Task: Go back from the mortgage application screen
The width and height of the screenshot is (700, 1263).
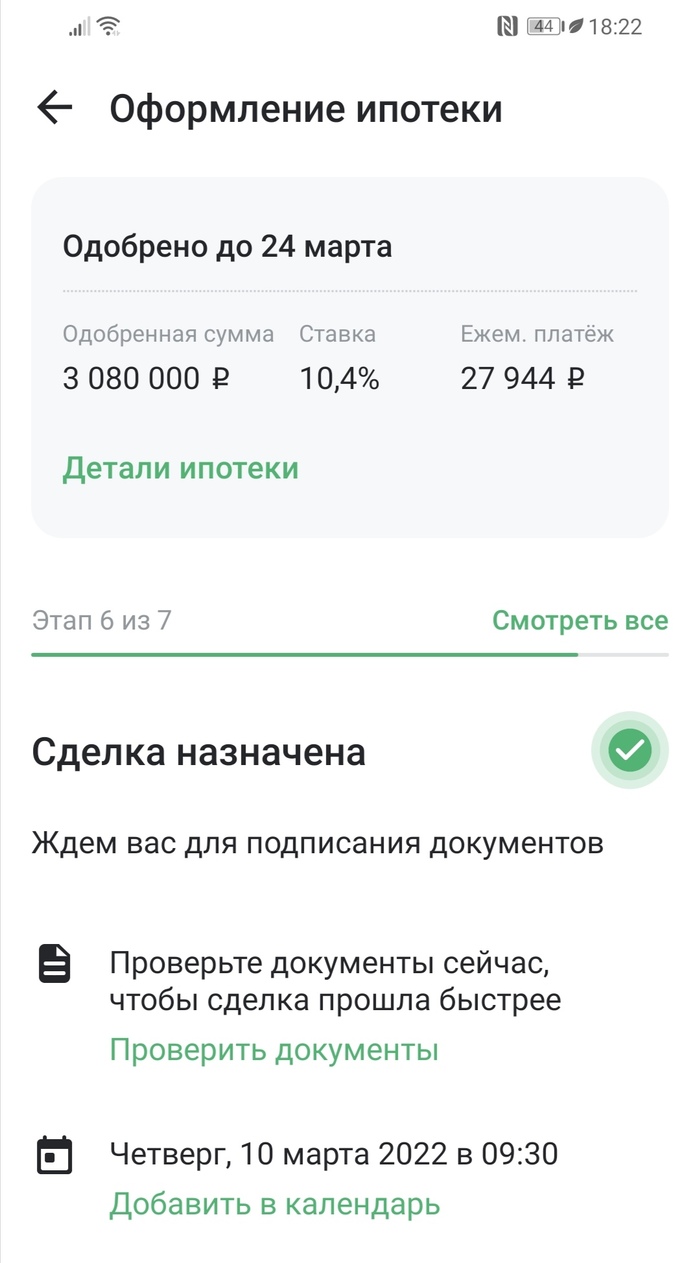Action: (x=55, y=108)
